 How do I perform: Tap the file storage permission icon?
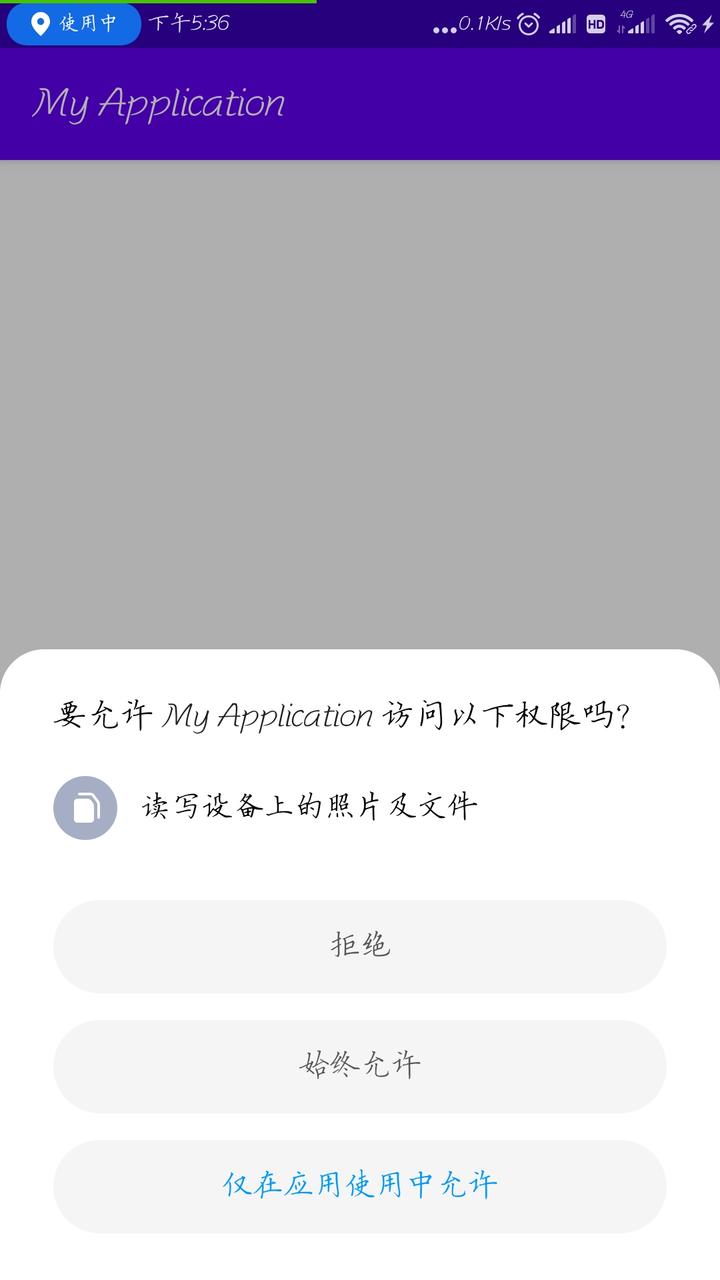pyautogui.click(x=84, y=807)
